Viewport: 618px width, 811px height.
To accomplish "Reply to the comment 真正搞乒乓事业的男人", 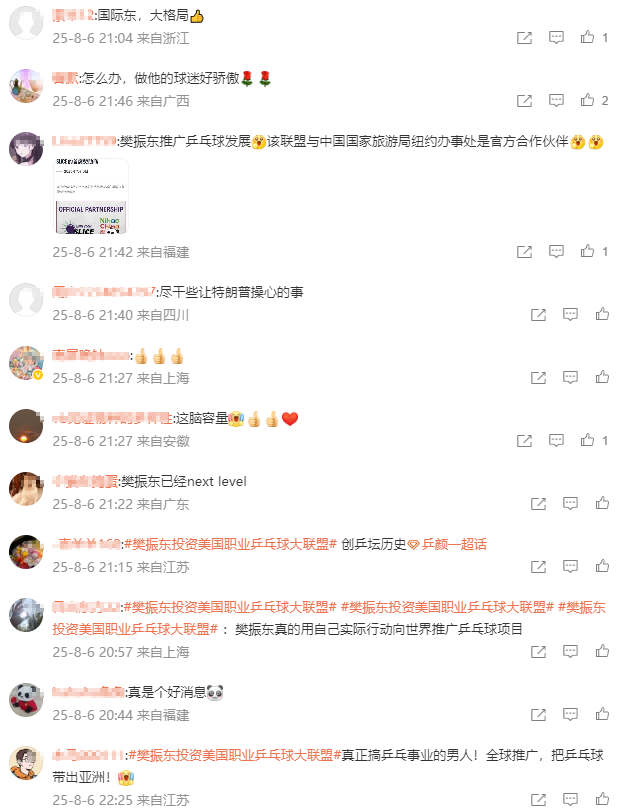I will (570, 799).
